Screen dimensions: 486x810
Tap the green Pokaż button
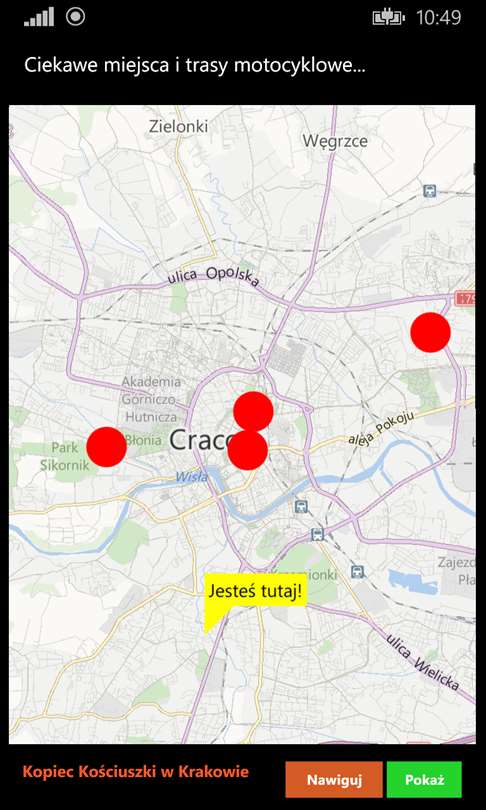(x=424, y=780)
